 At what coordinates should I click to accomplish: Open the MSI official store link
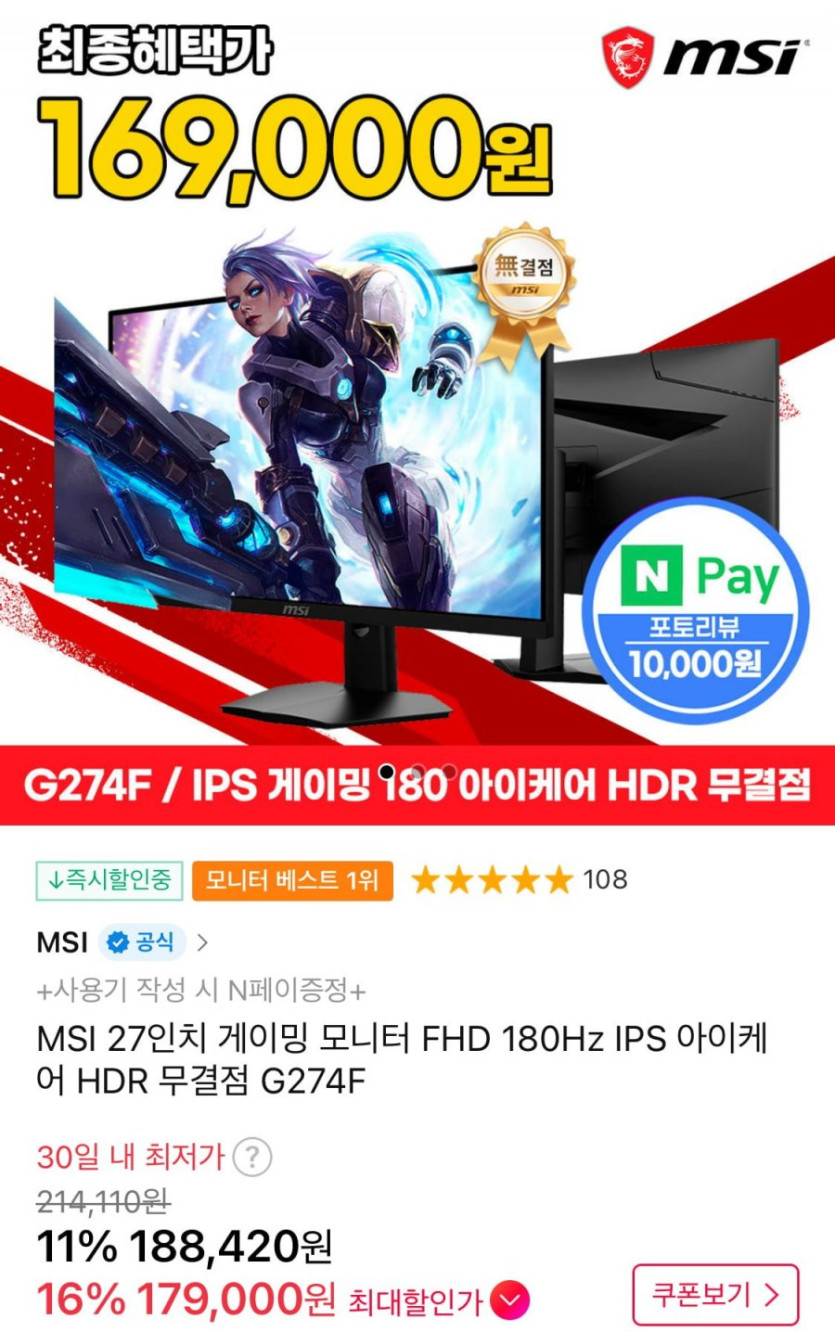coord(123,942)
